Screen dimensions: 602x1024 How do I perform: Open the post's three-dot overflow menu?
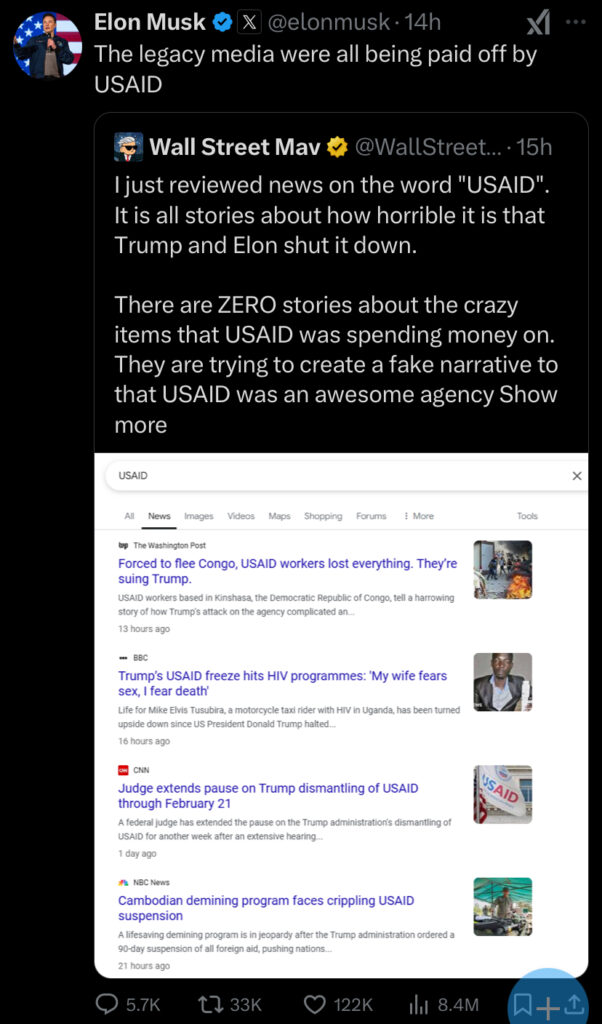point(573,21)
